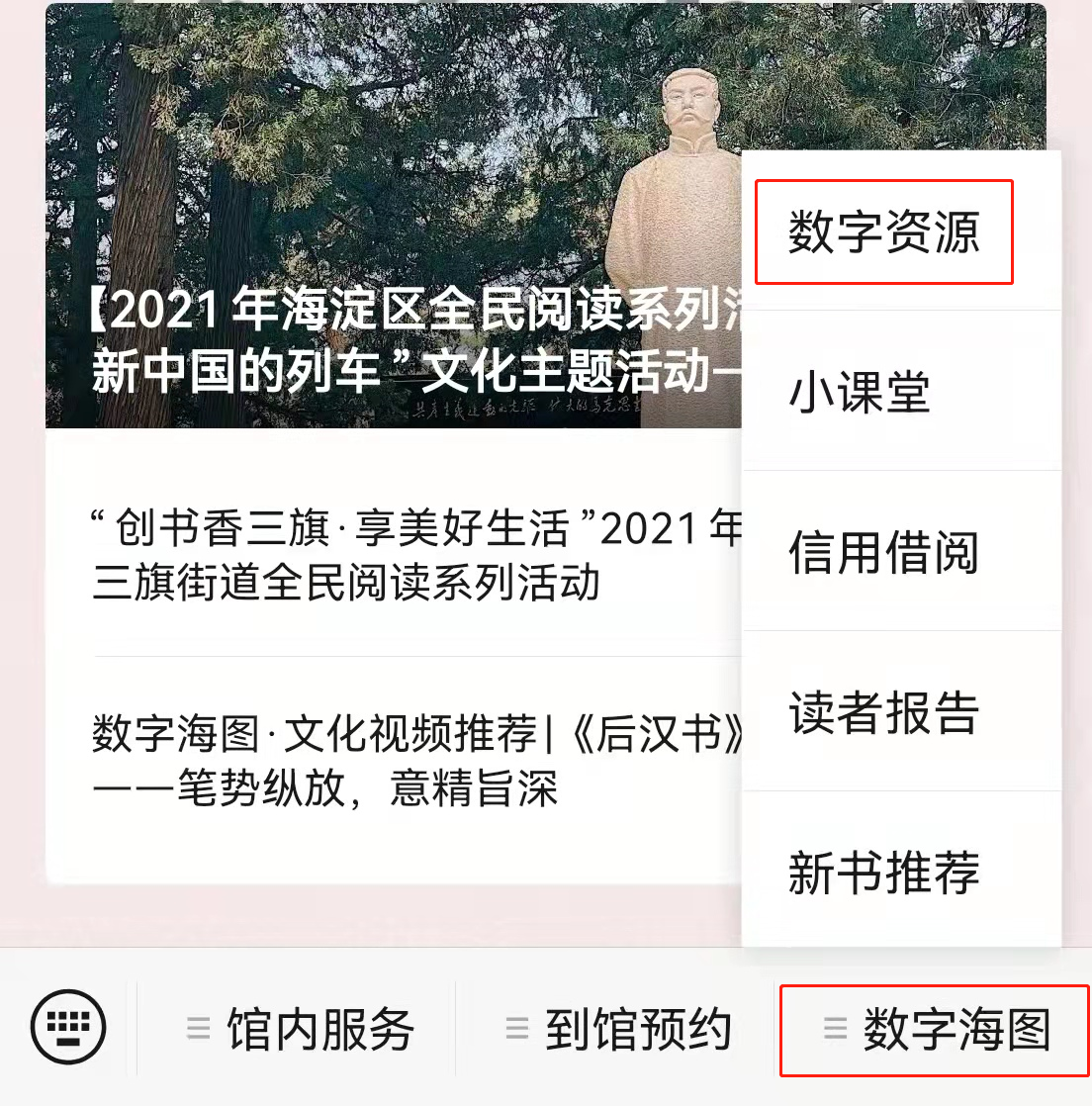Select 数字资源 from the popup menu
The width and height of the screenshot is (1092, 1106).
(x=883, y=232)
